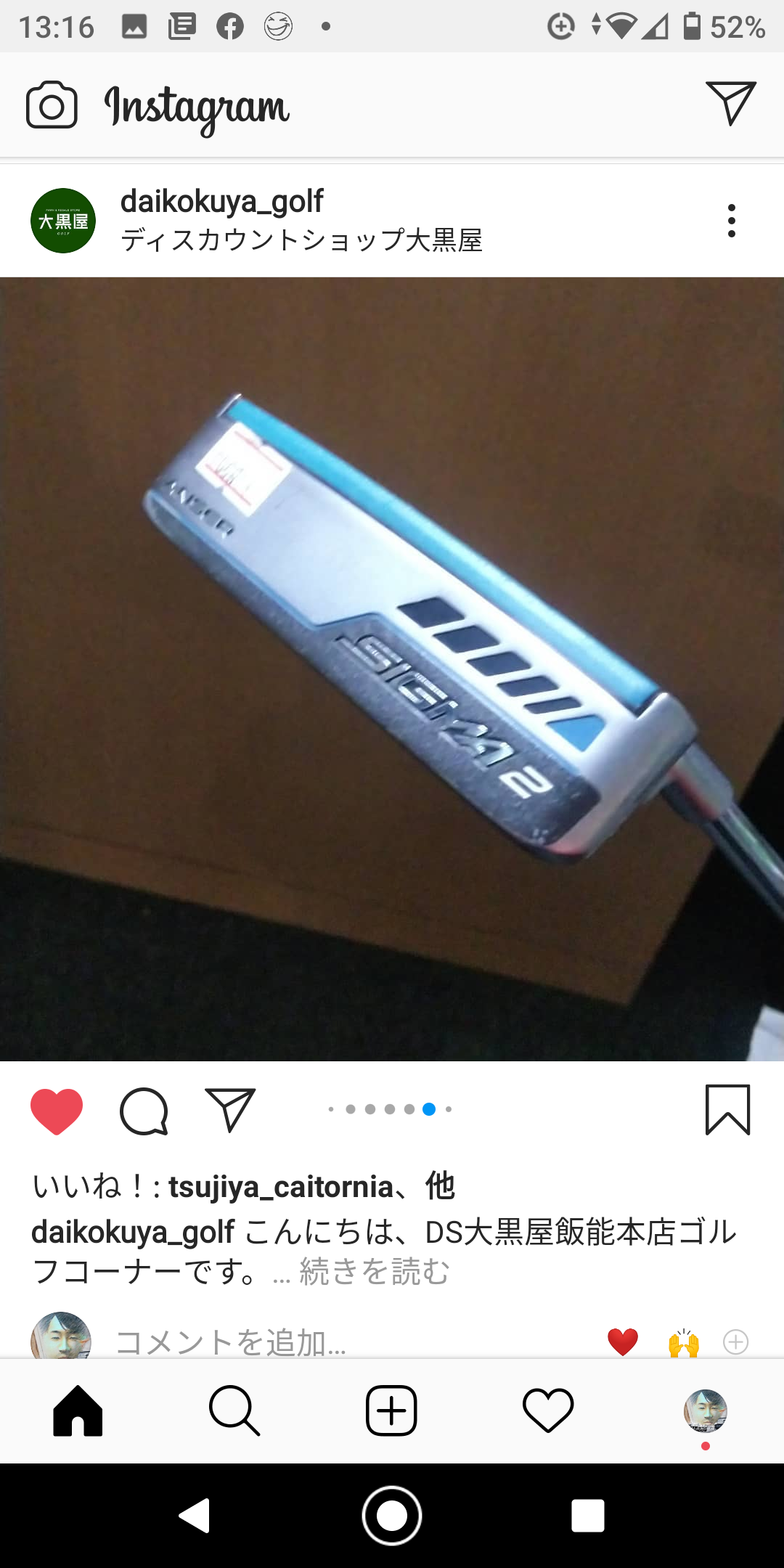The image size is (784, 1568).
Task: Add the red heart quick emoji reaction
Action: click(x=622, y=1342)
